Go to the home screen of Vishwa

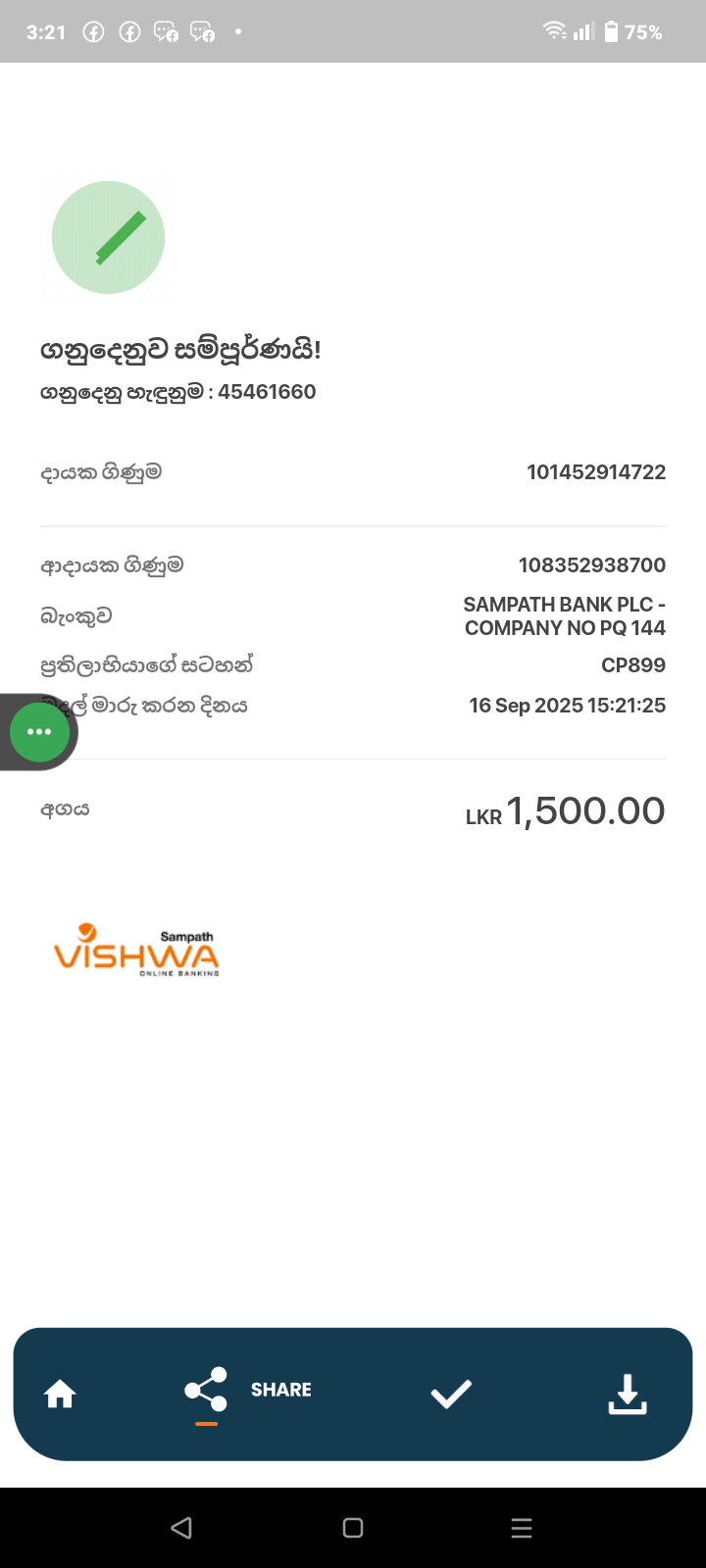60,1394
